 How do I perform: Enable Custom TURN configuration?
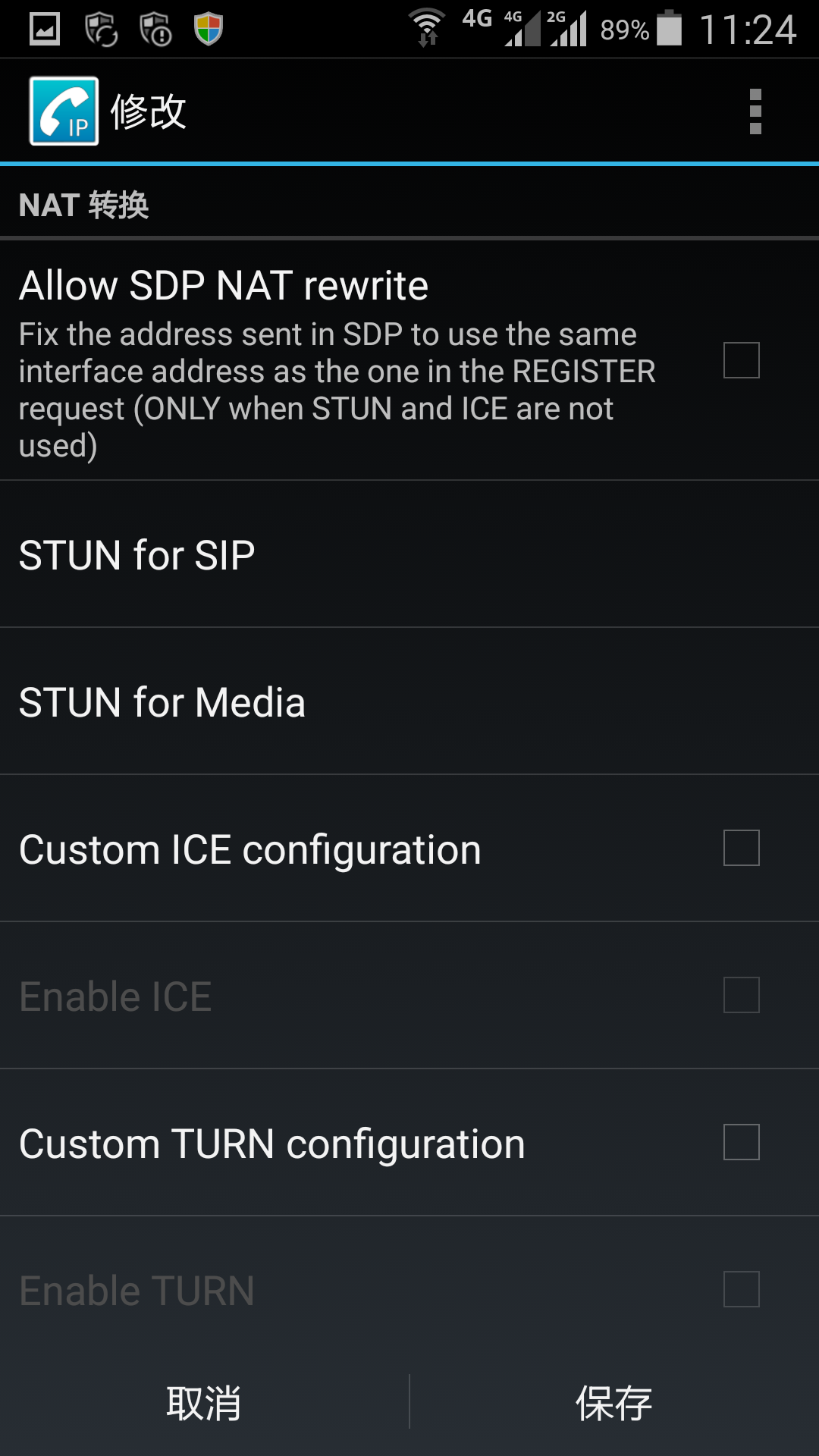[741, 1142]
